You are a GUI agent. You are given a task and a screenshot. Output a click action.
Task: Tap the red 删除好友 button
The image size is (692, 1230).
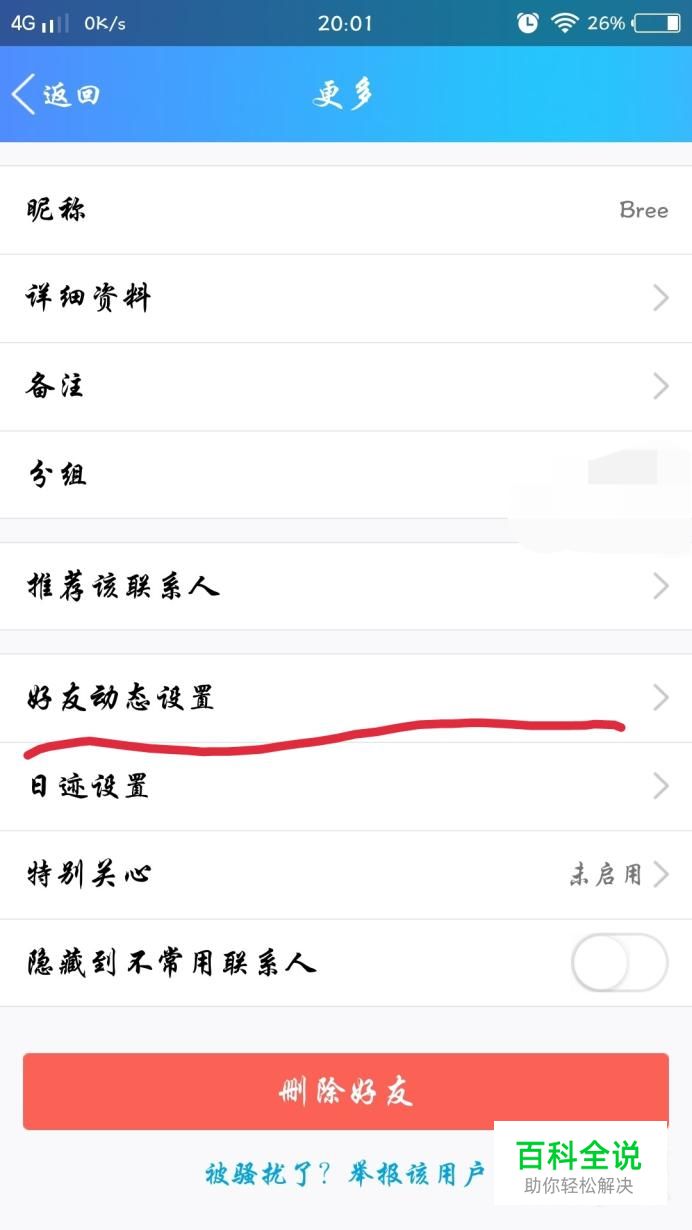[x=346, y=1091]
